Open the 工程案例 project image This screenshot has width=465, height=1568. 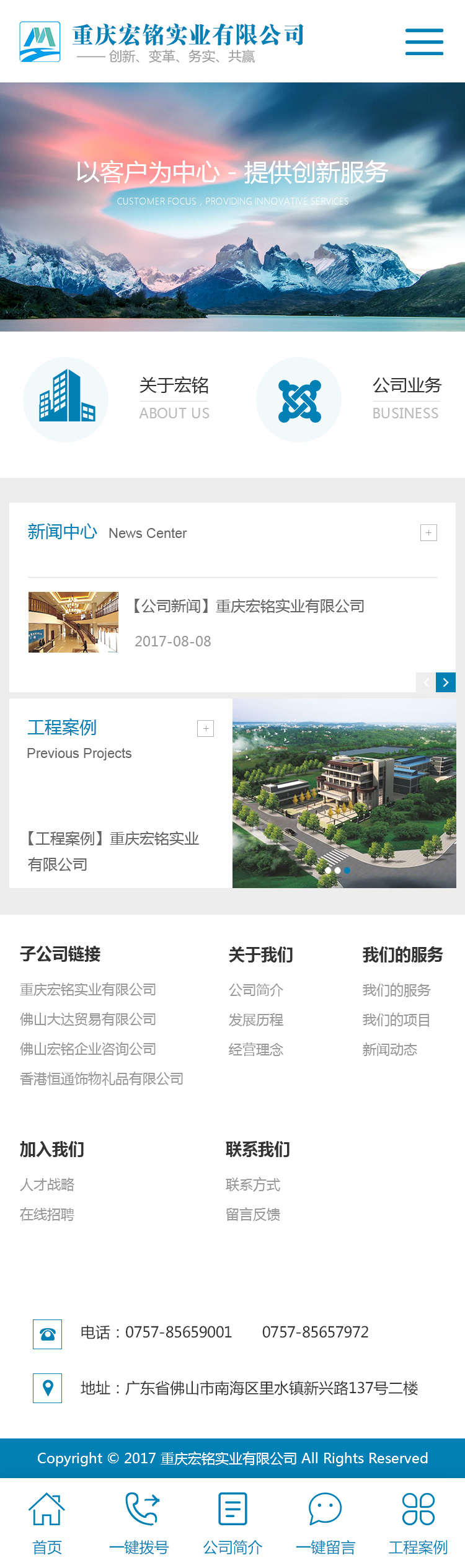pyautogui.click(x=344, y=793)
